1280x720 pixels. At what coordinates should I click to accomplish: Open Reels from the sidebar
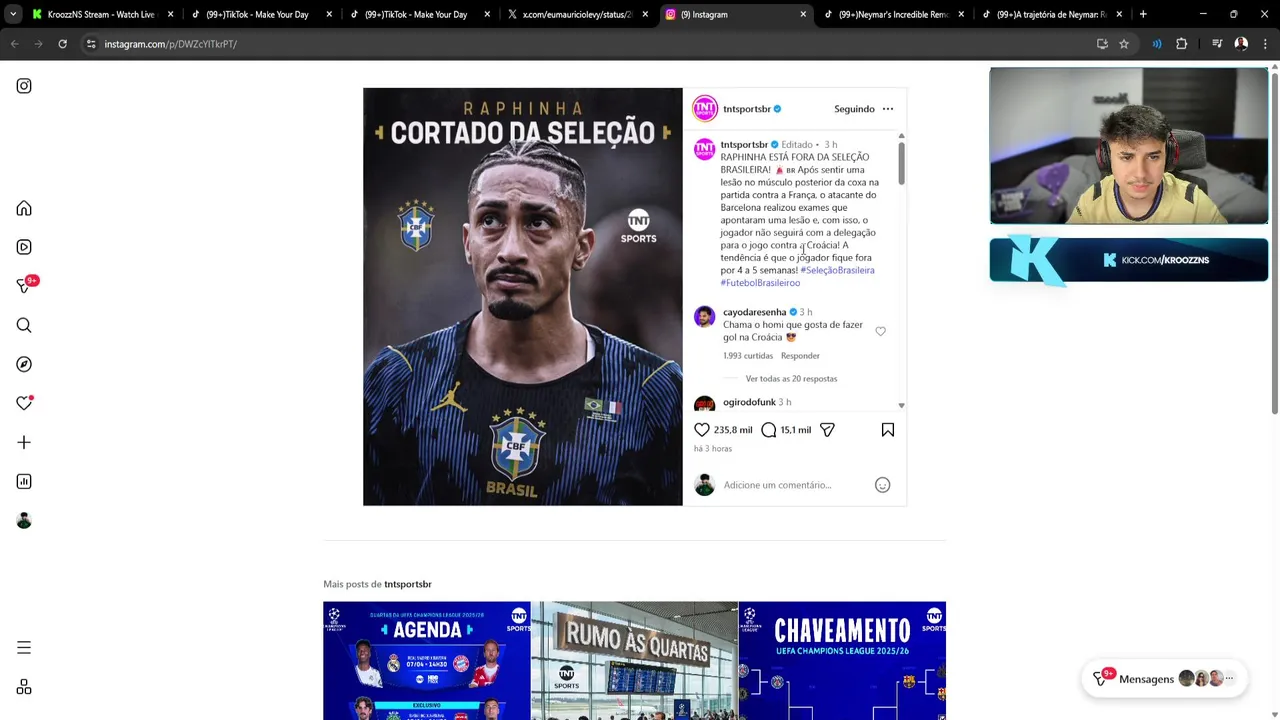point(24,247)
